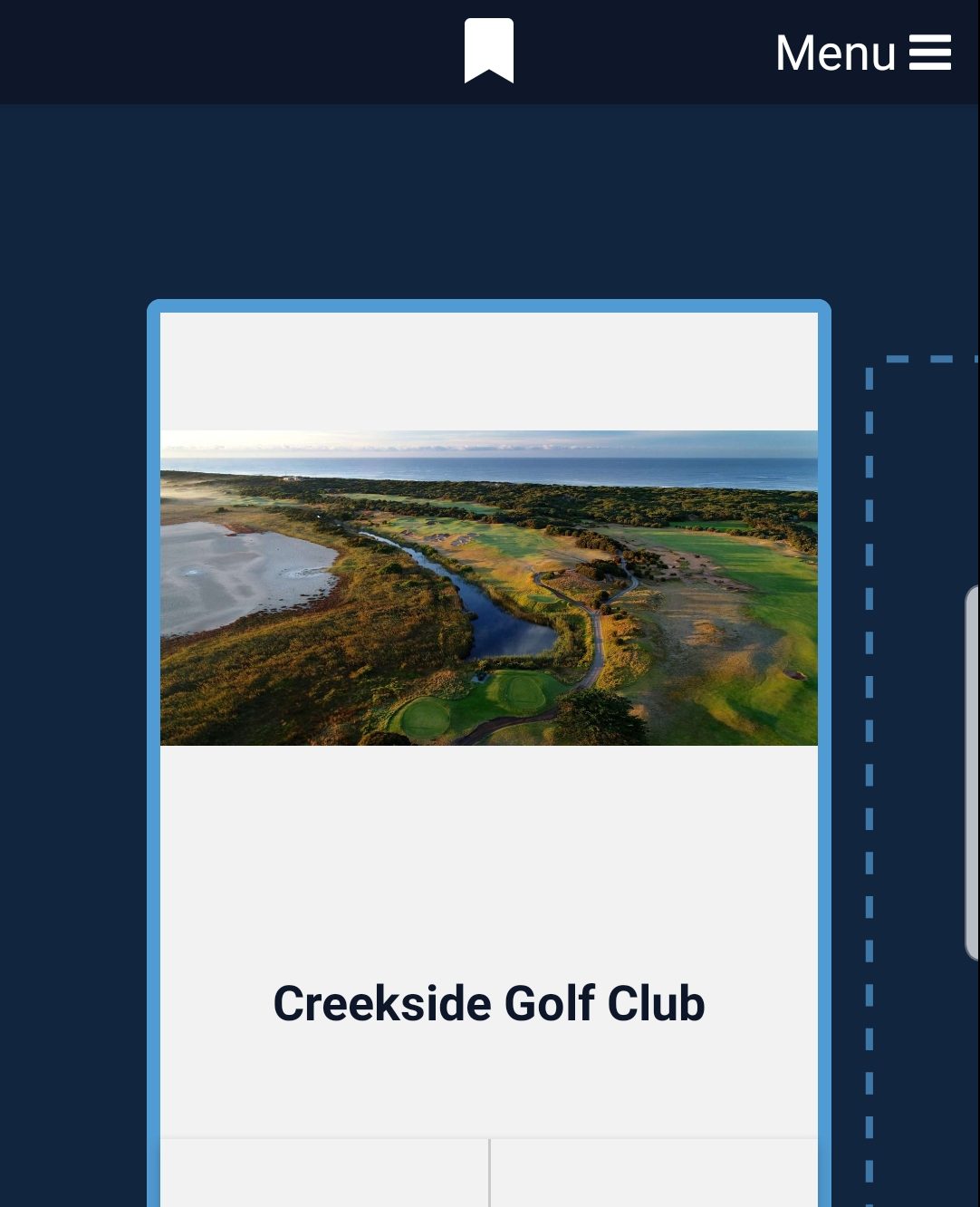Select the right info cell under the divider
This screenshot has width=980, height=1207.
pos(654,1173)
